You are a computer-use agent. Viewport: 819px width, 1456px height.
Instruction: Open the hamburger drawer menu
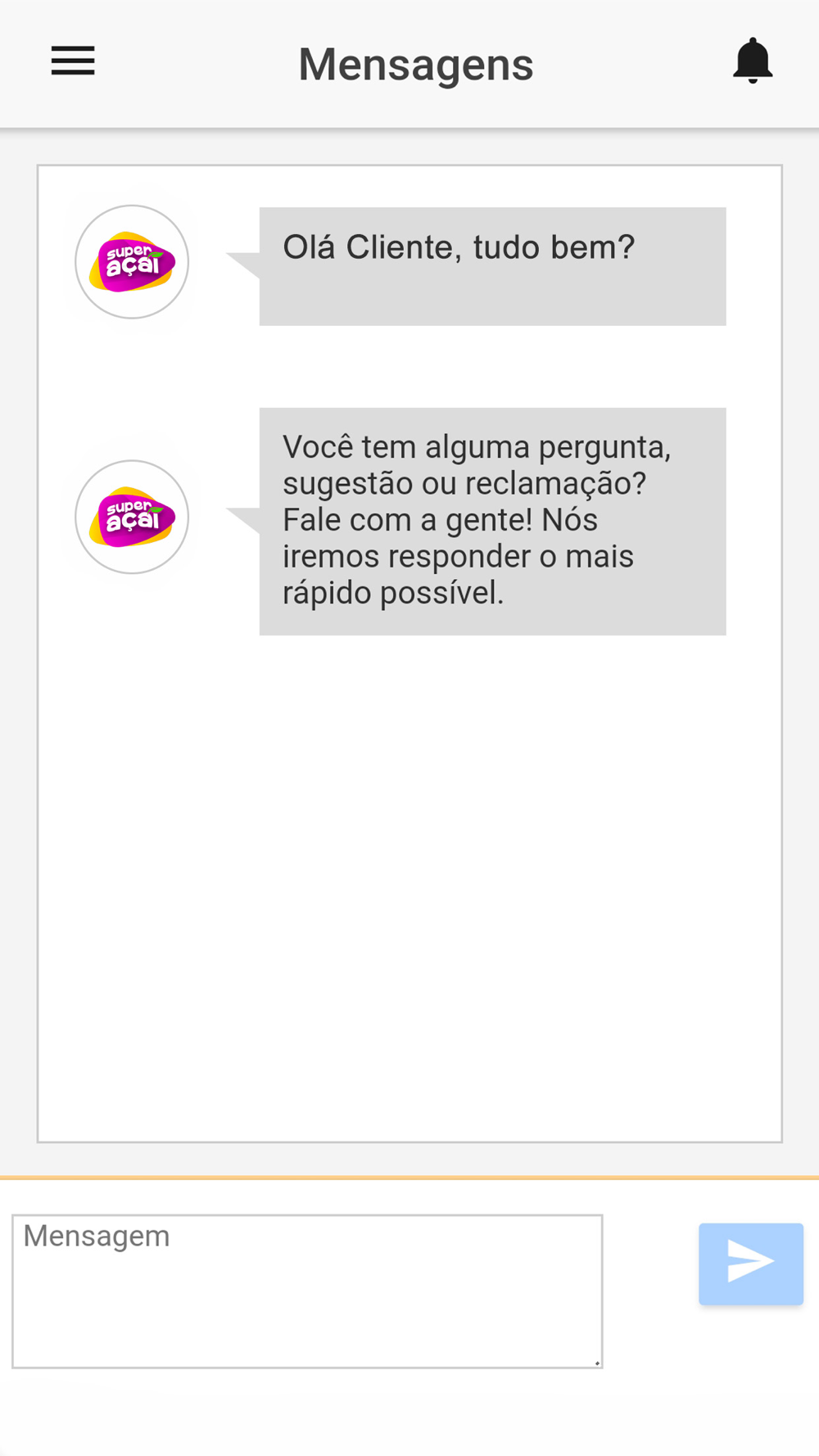point(73,61)
